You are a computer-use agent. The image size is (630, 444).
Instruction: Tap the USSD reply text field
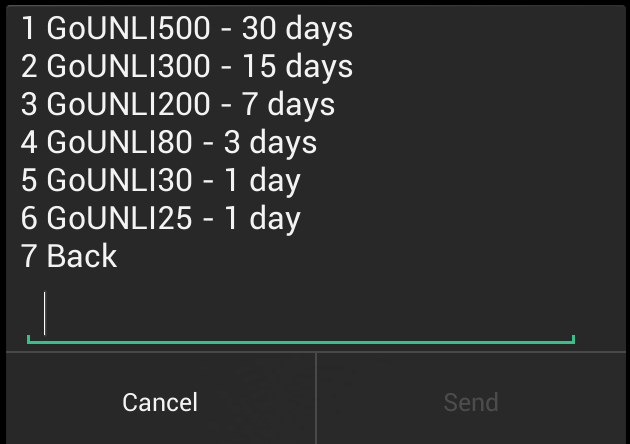pyautogui.click(x=300, y=315)
